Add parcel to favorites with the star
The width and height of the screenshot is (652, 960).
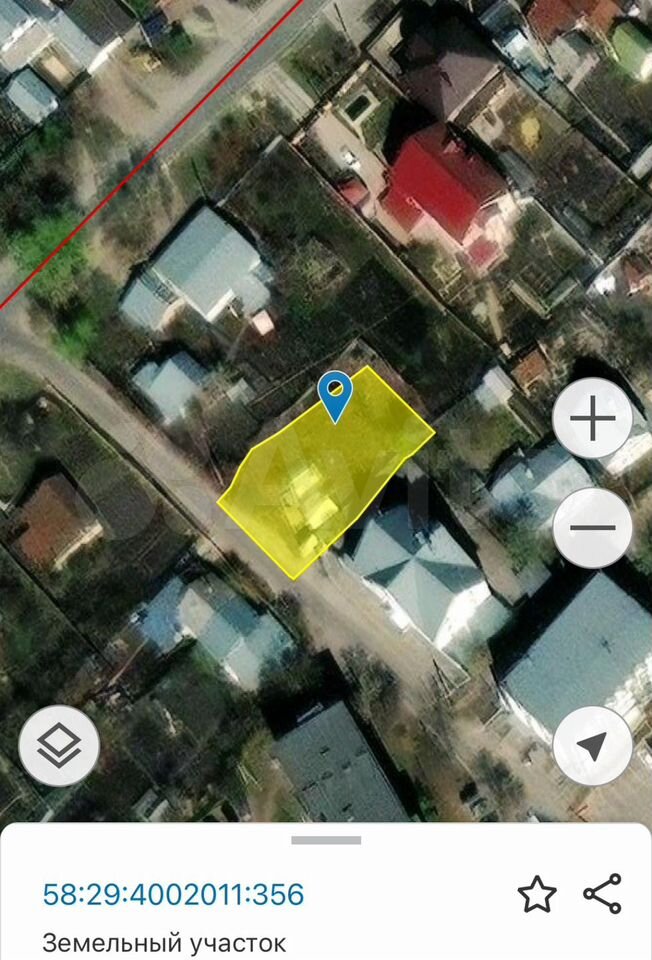pos(537,894)
